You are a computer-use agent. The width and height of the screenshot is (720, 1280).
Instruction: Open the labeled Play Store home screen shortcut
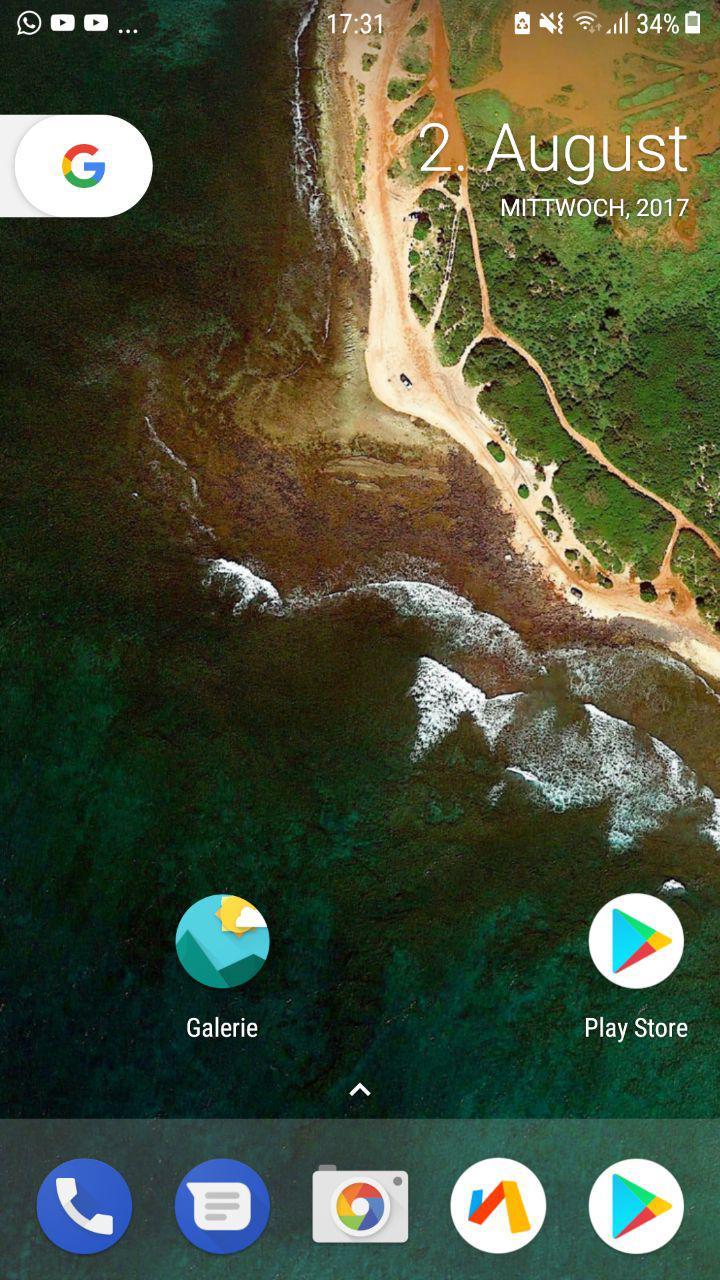pyautogui.click(x=636, y=942)
